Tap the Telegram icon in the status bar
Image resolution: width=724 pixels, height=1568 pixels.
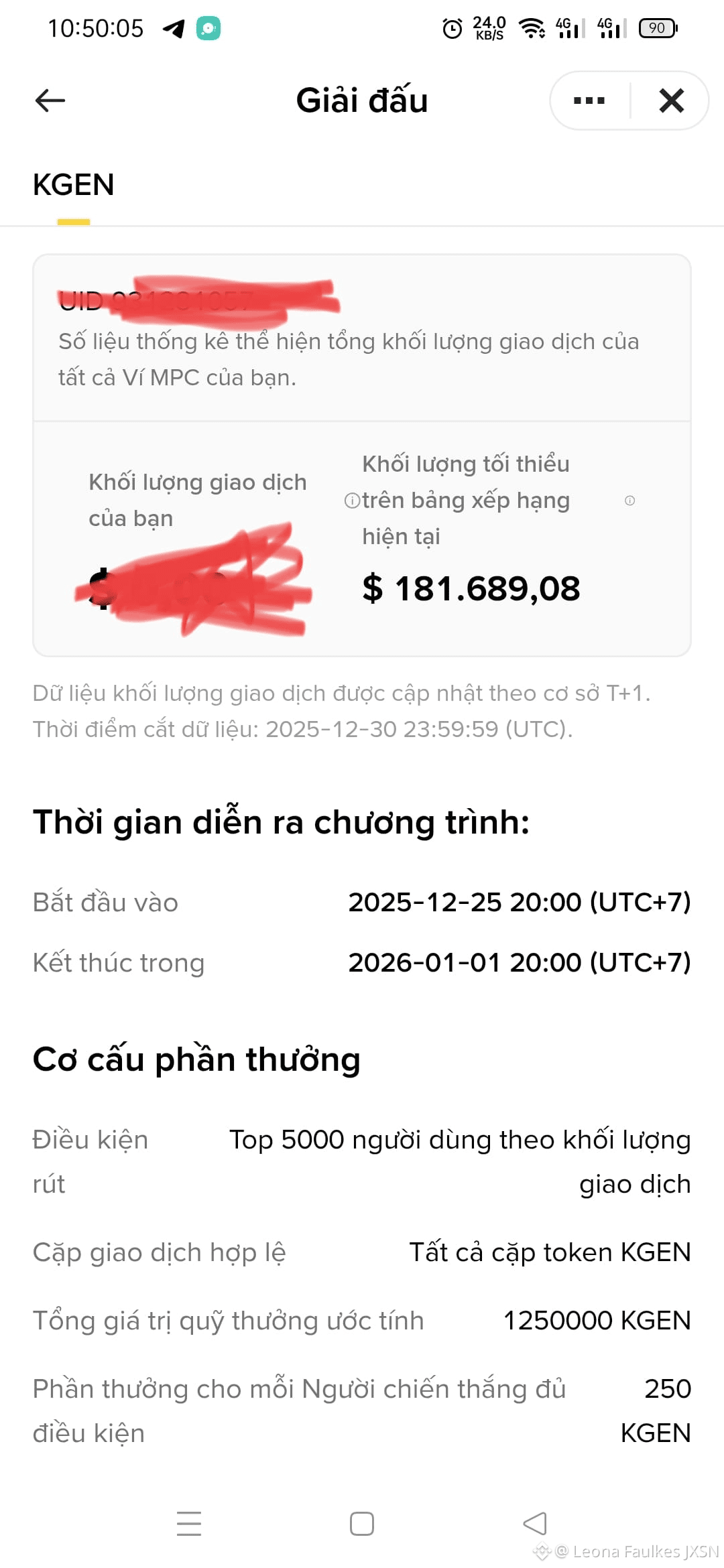point(173,27)
